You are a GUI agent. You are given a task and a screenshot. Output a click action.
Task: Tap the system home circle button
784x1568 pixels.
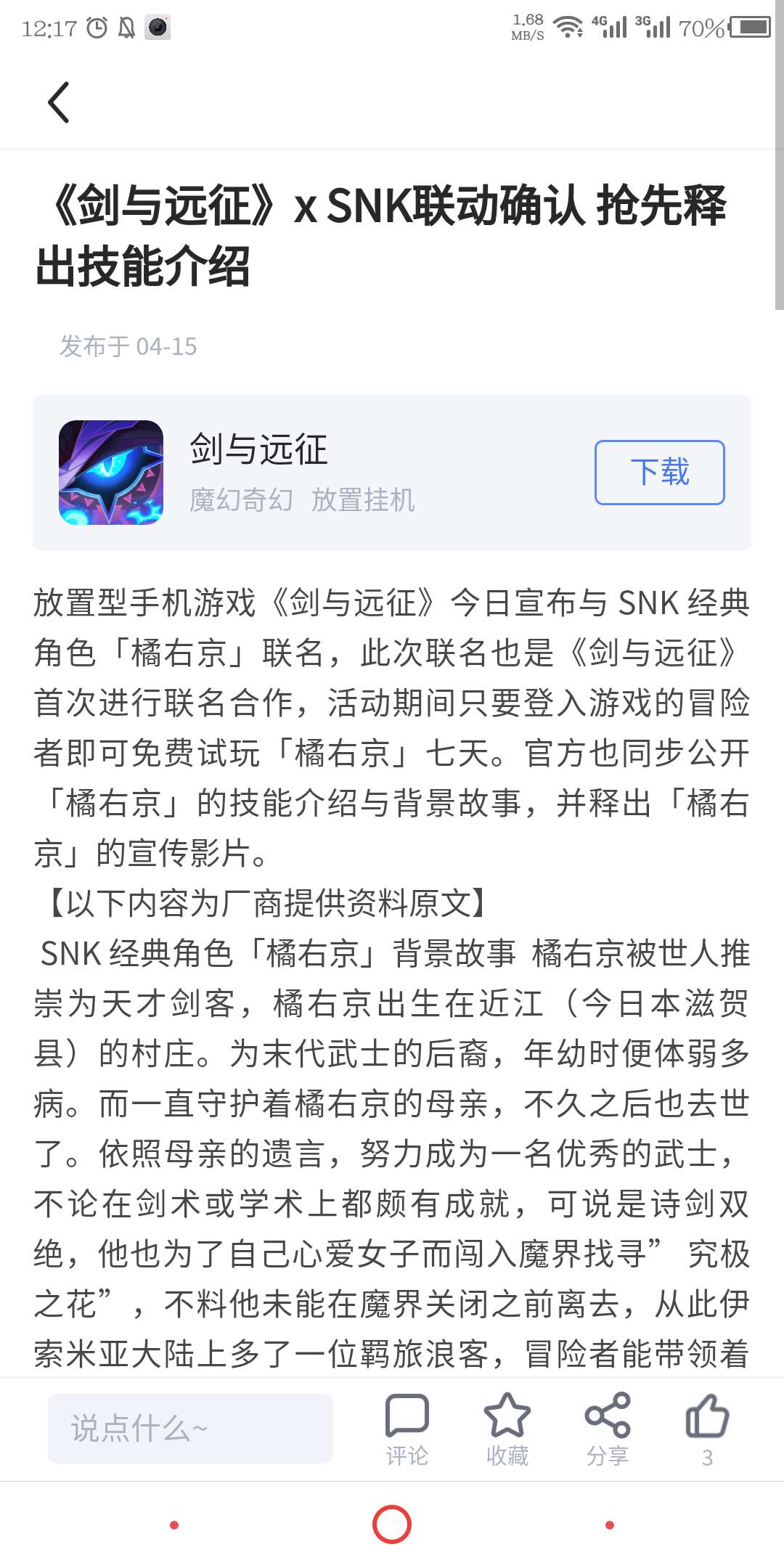(392, 1524)
